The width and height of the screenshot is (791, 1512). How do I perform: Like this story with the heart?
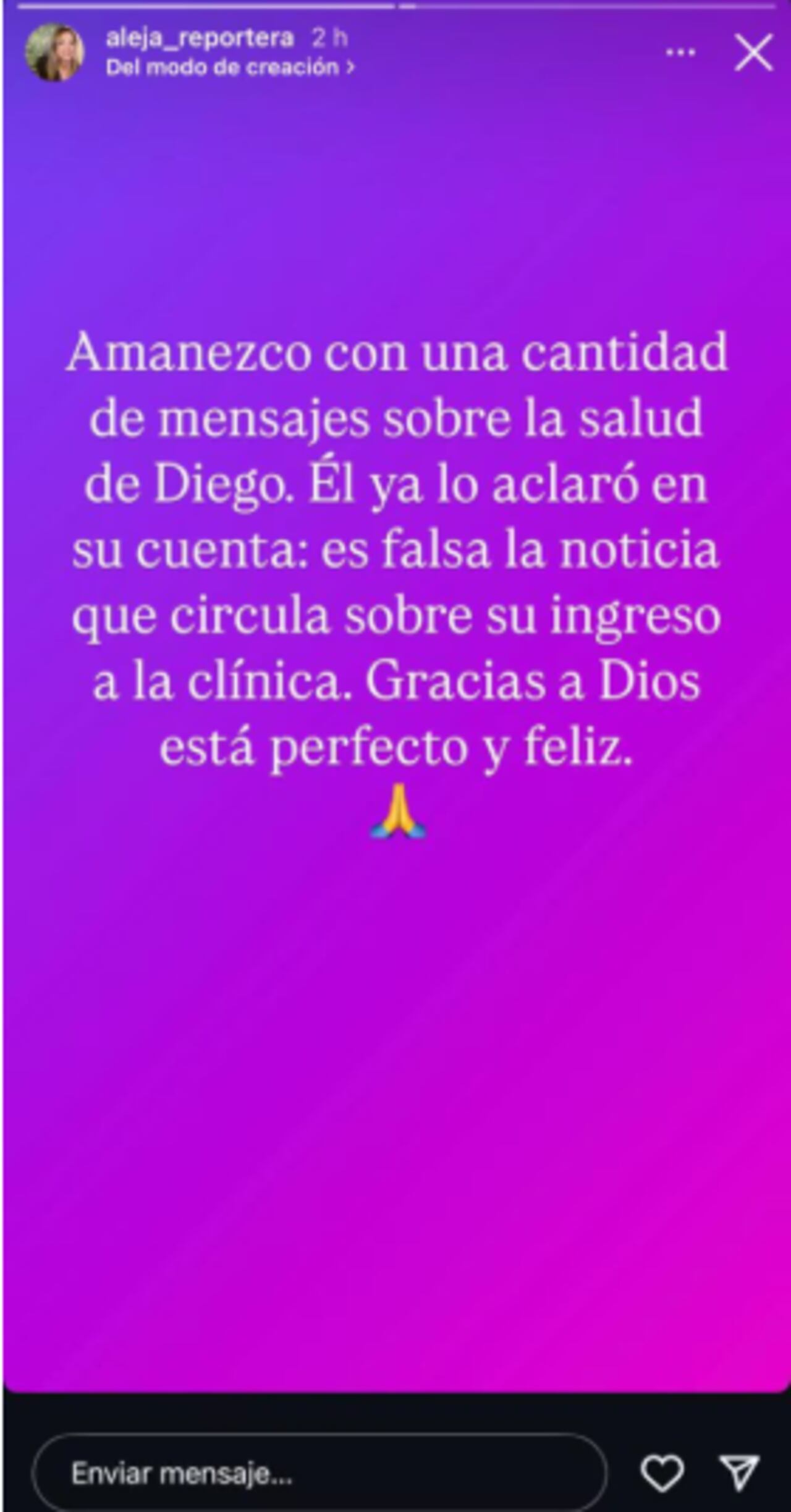662,1474
